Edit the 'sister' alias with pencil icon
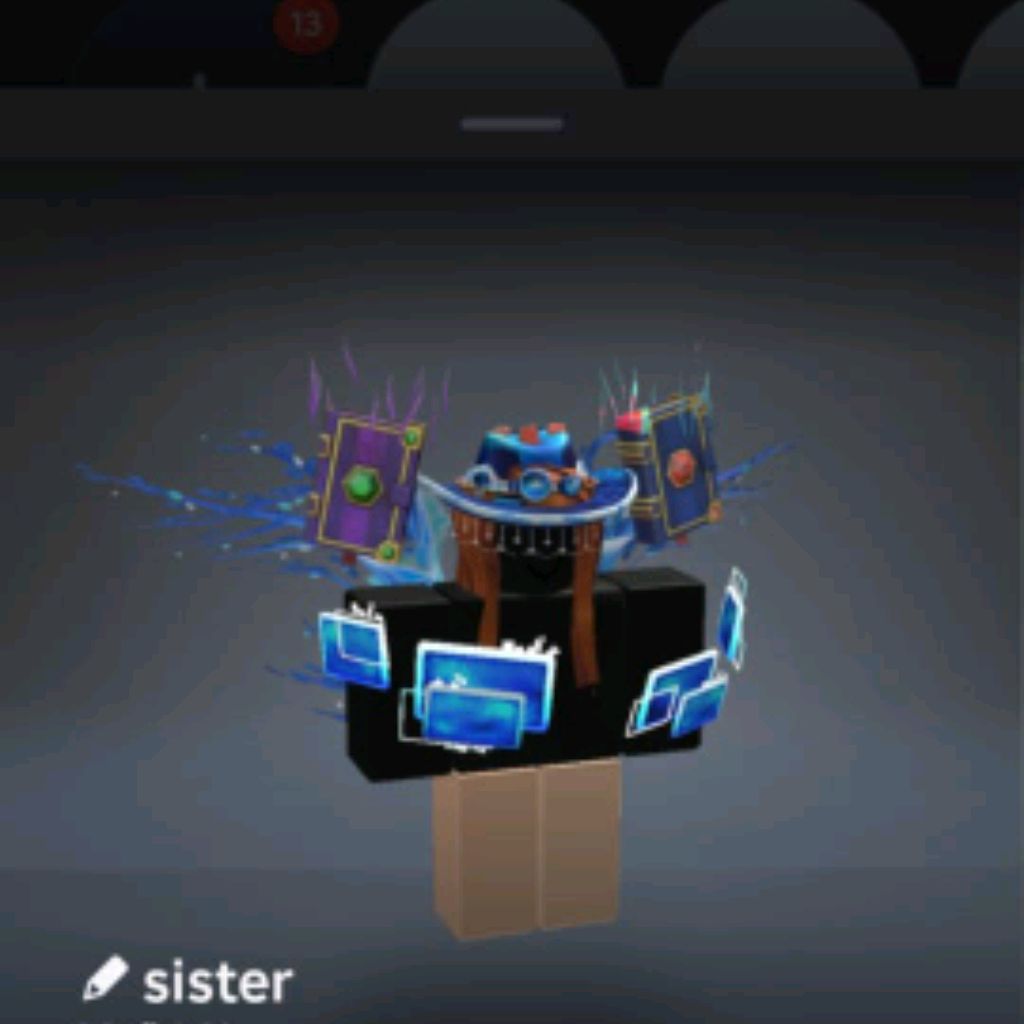This screenshot has width=1024, height=1024. point(105,978)
